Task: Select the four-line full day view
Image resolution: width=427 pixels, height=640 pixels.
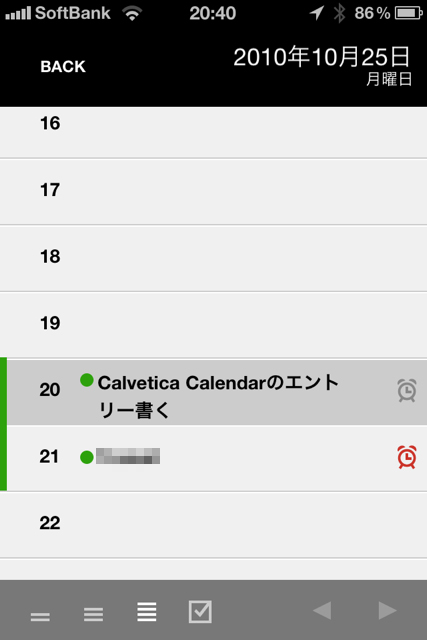Action: coord(147,612)
